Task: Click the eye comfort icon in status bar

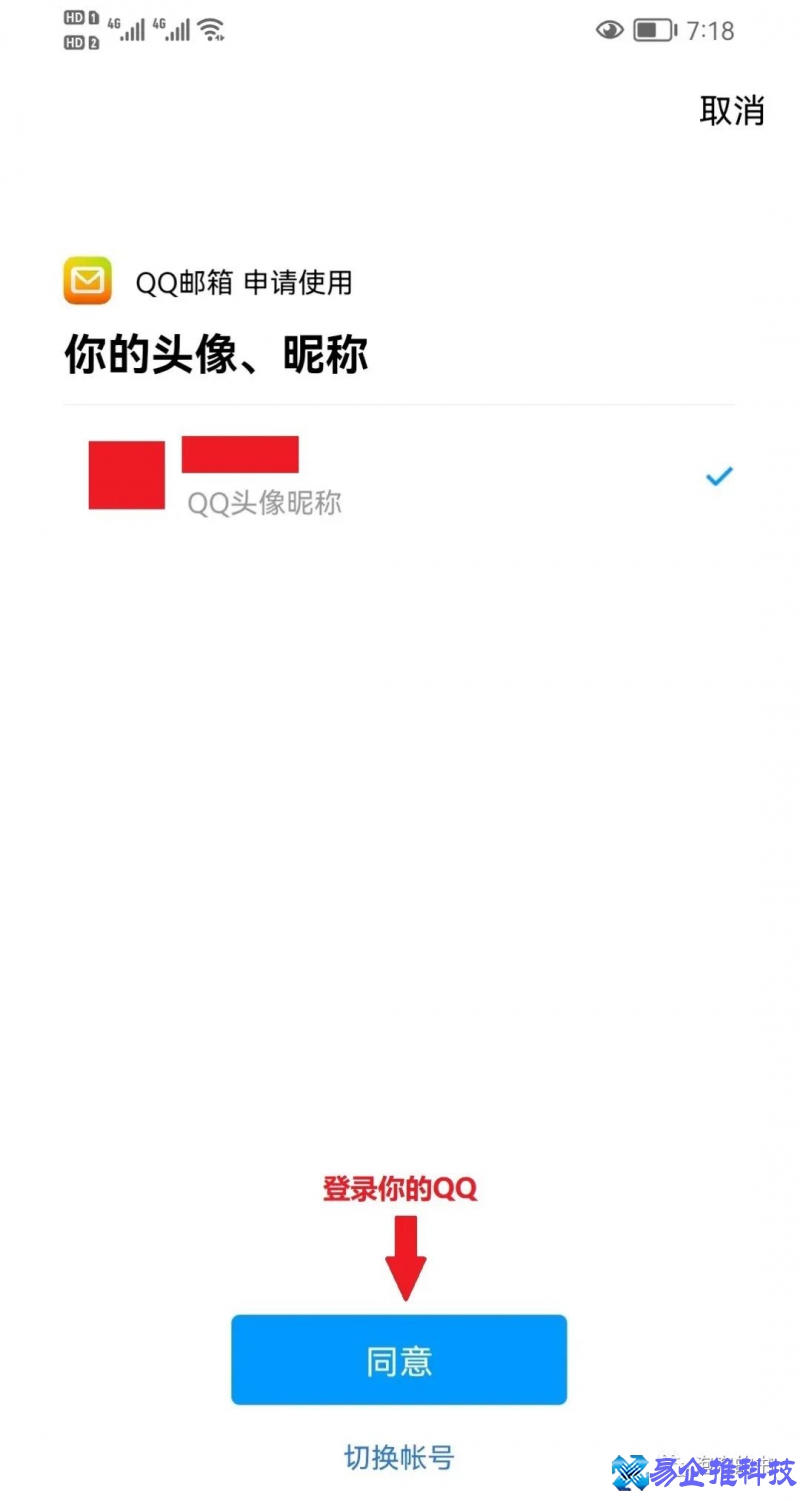Action: click(608, 30)
